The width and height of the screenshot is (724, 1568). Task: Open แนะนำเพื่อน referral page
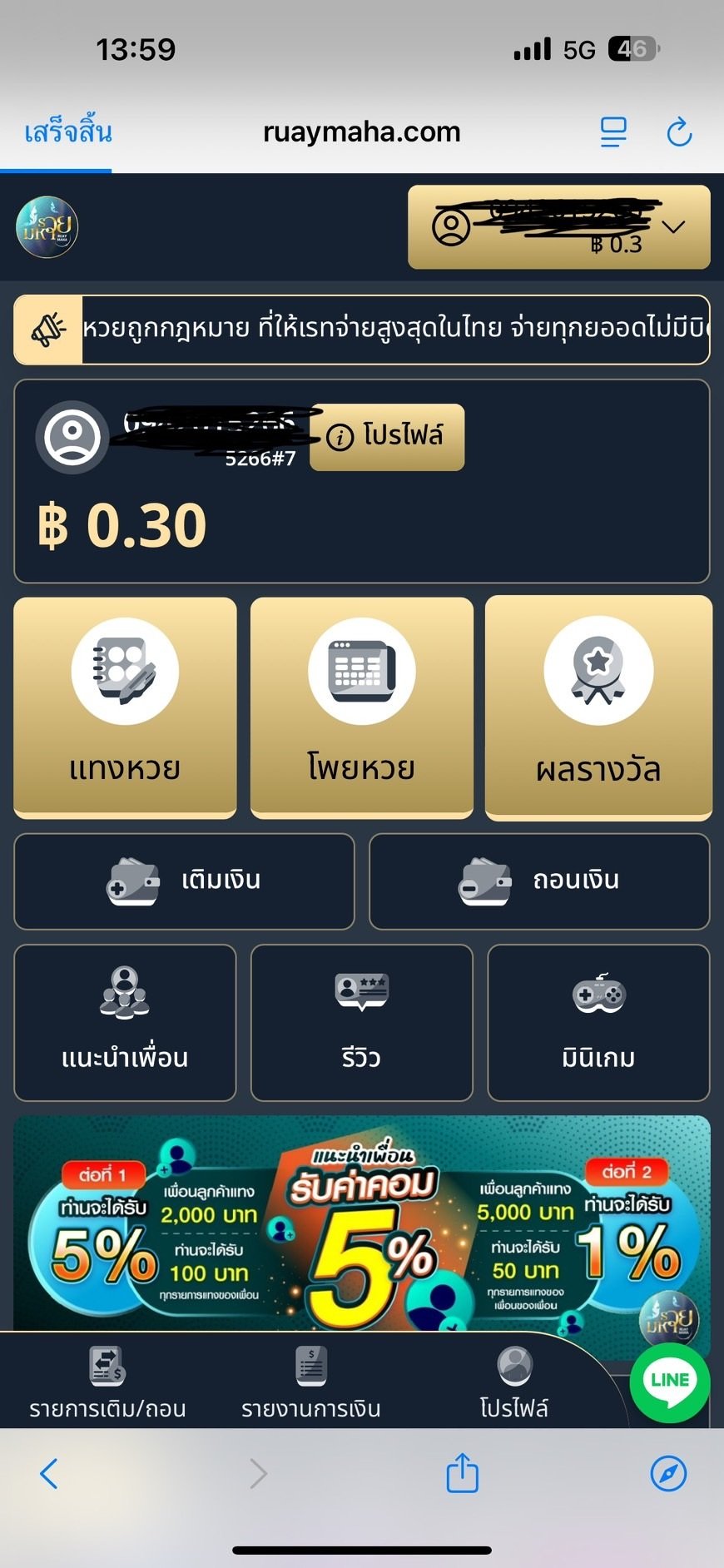coord(125,1022)
